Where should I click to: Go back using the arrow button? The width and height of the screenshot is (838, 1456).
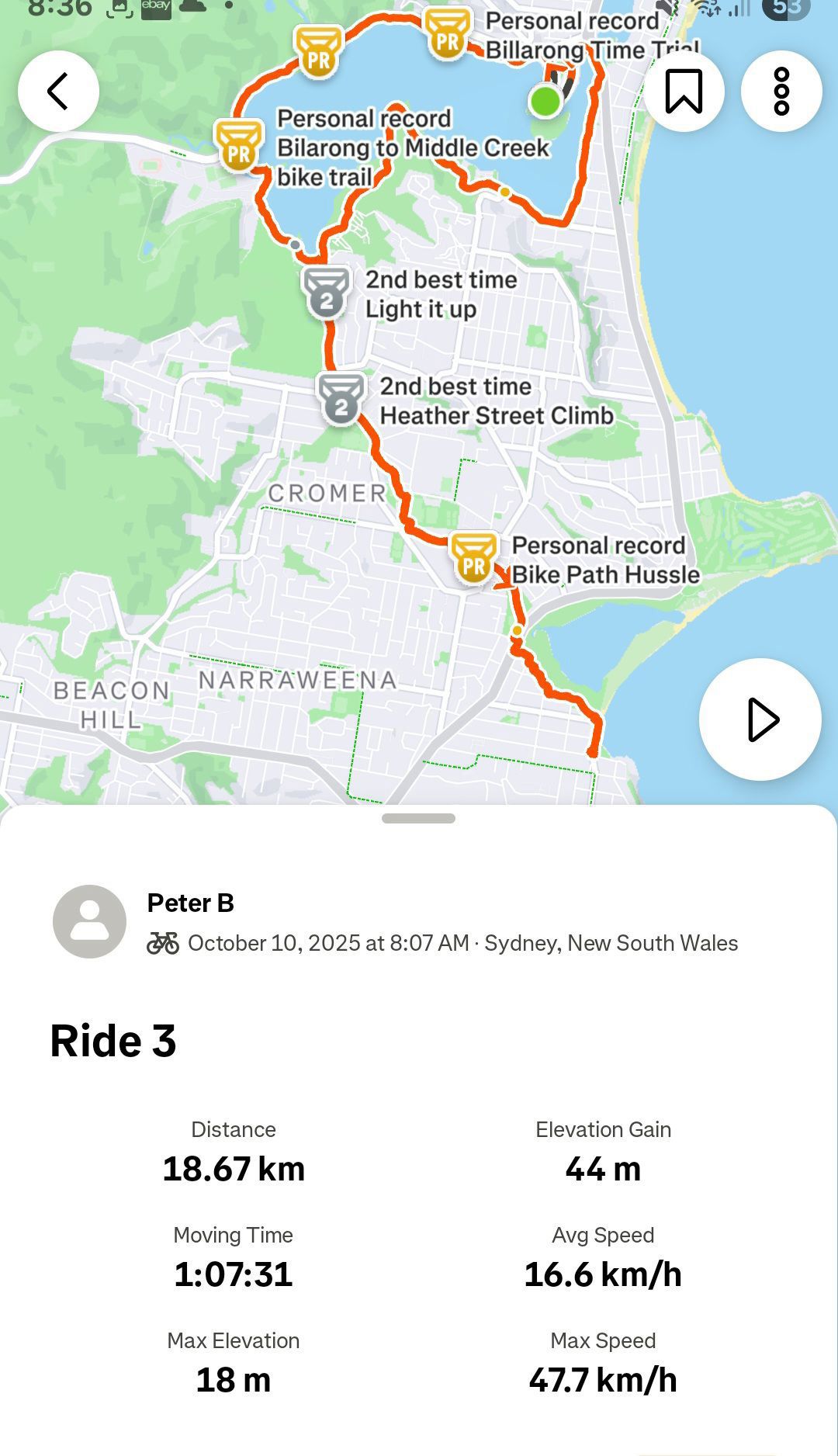(x=58, y=92)
